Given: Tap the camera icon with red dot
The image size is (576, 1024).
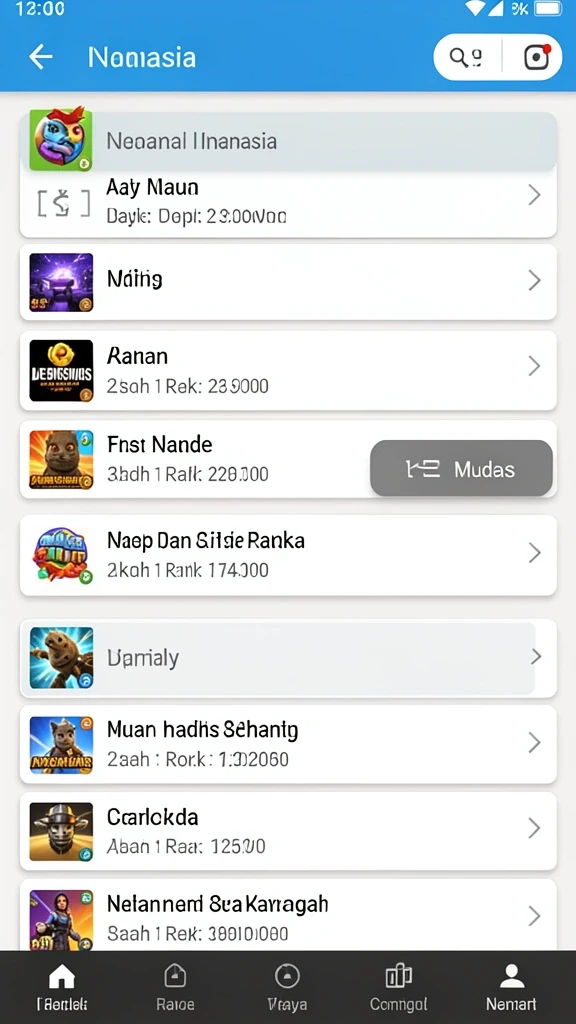Looking at the screenshot, I should [537, 57].
